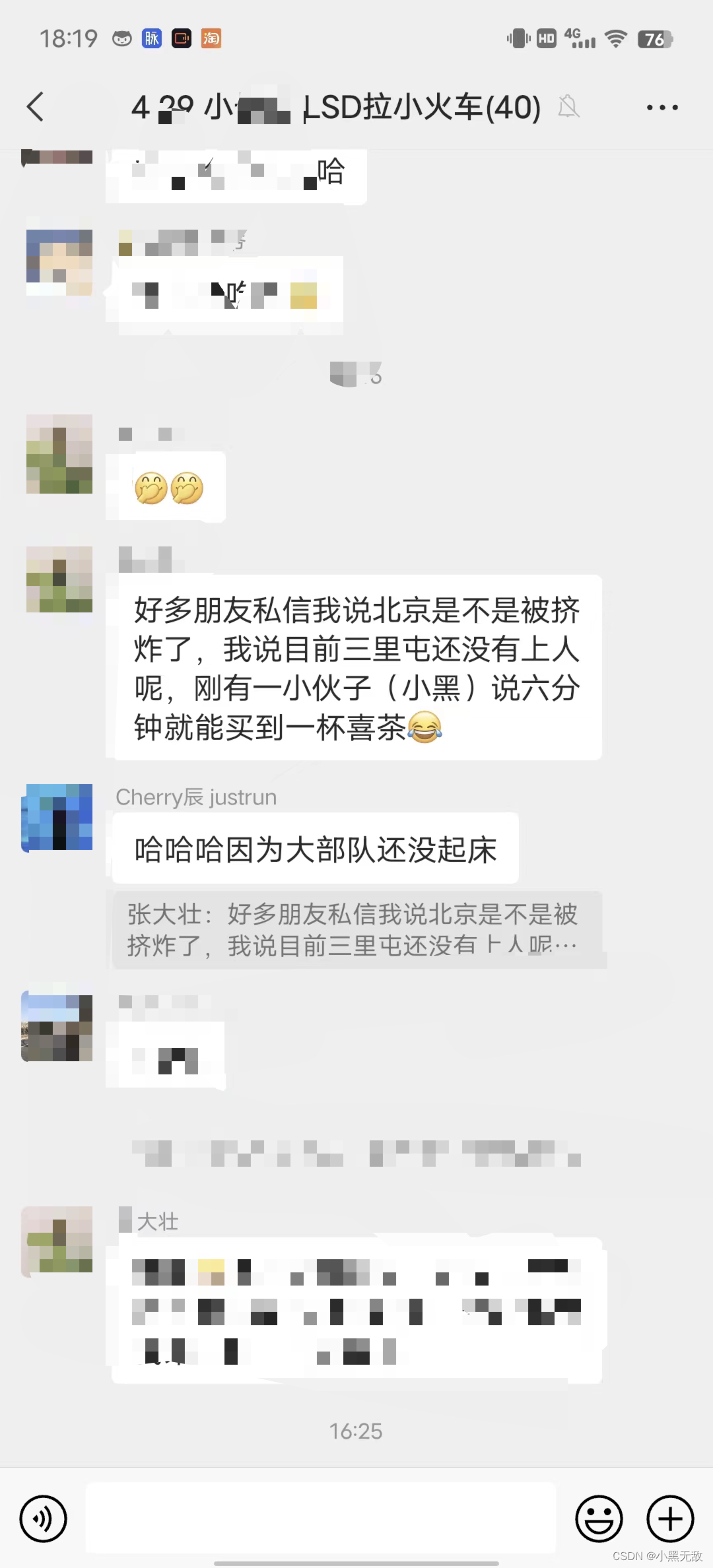Switch to voice message input

(x=44, y=1519)
